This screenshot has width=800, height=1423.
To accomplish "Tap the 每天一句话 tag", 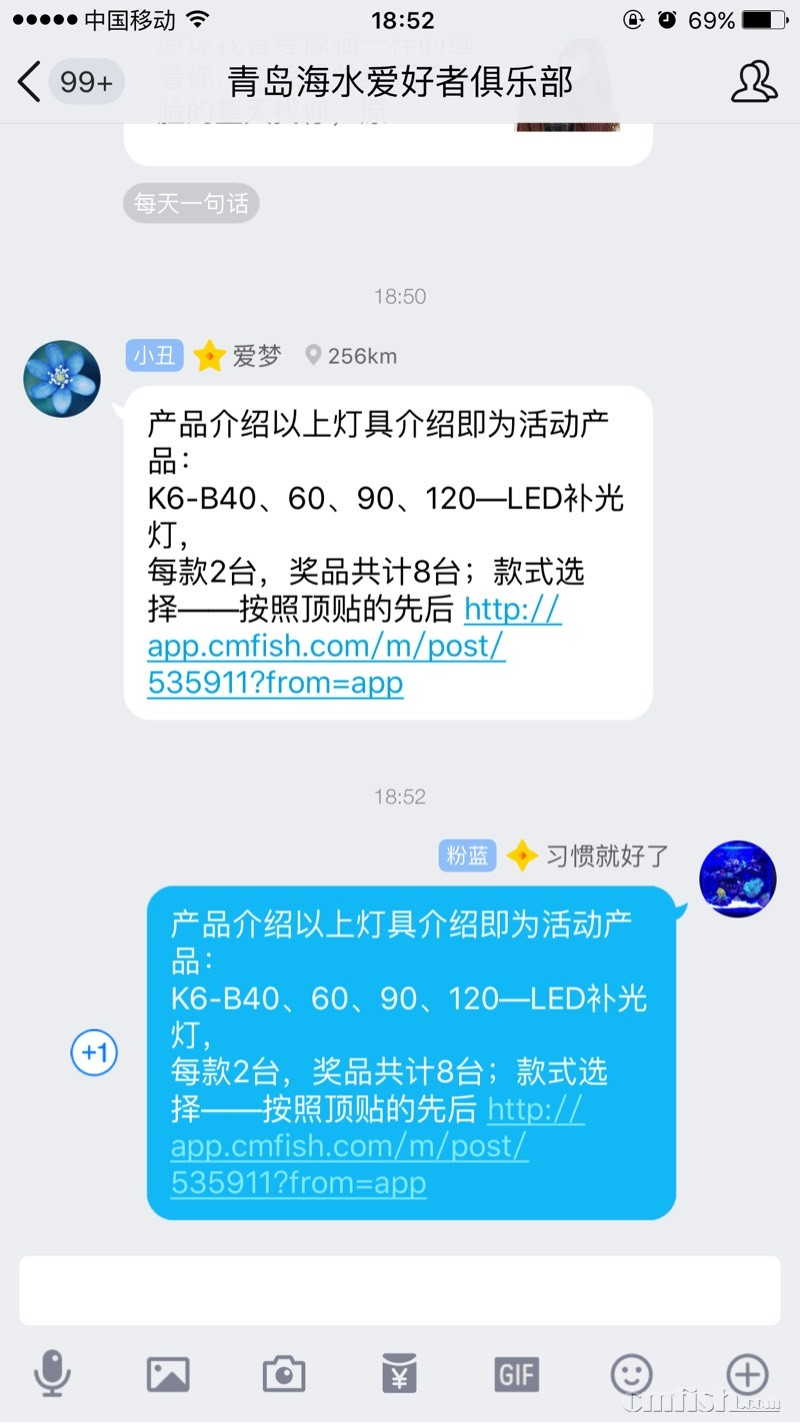I will point(191,204).
